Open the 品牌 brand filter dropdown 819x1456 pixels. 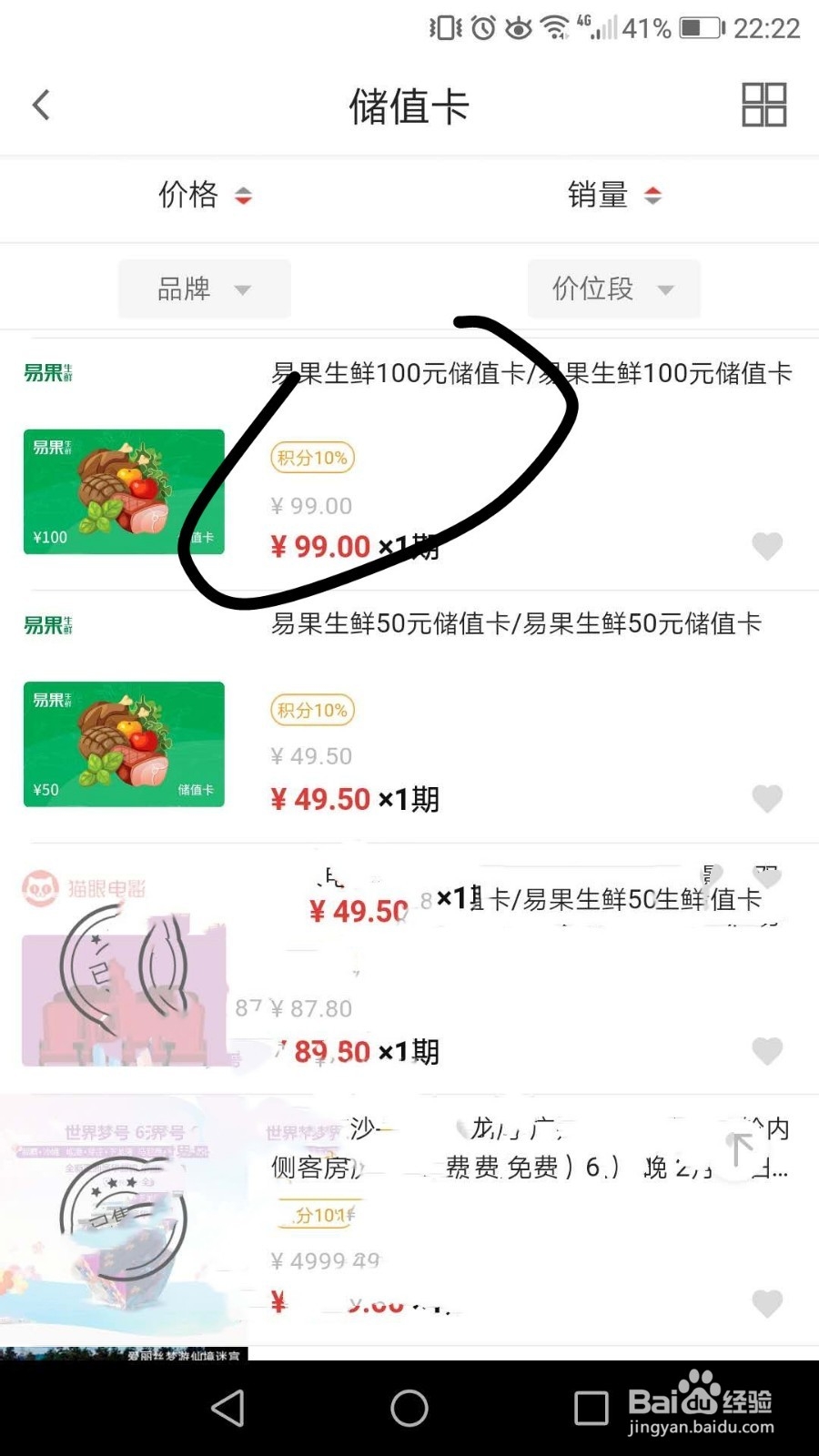tap(204, 288)
